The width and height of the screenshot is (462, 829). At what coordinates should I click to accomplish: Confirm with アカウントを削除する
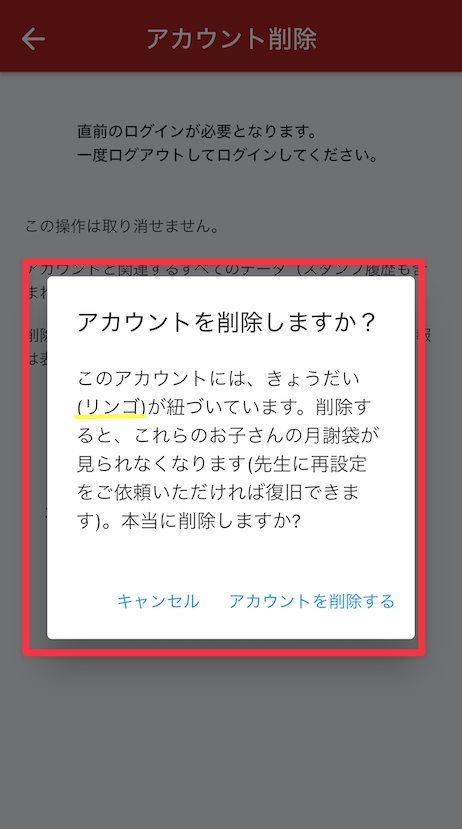312,601
